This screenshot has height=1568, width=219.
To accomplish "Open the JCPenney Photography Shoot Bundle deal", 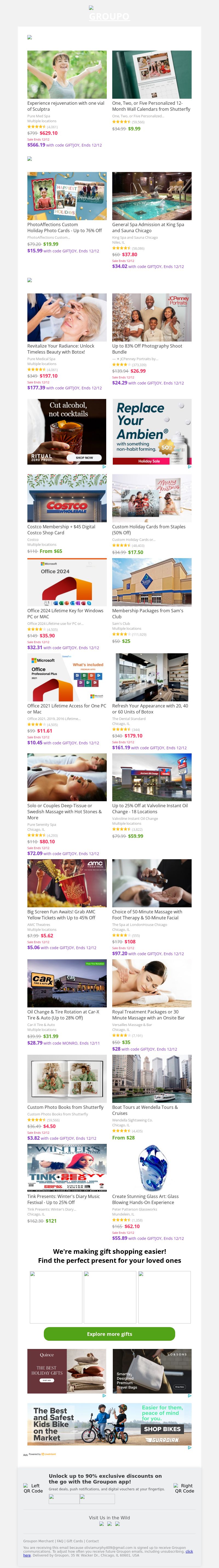I will [151, 349].
